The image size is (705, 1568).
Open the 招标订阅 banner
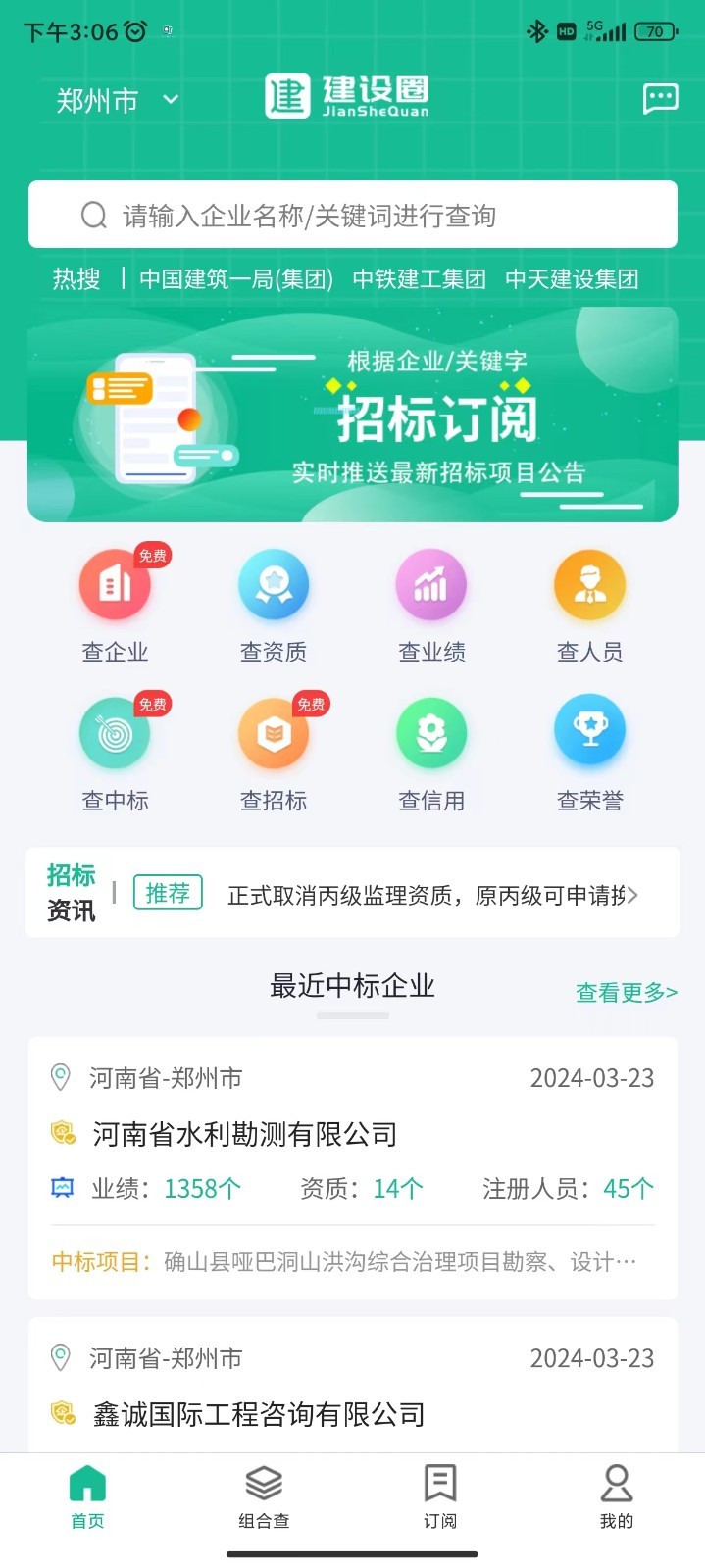pyautogui.click(x=353, y=416)
